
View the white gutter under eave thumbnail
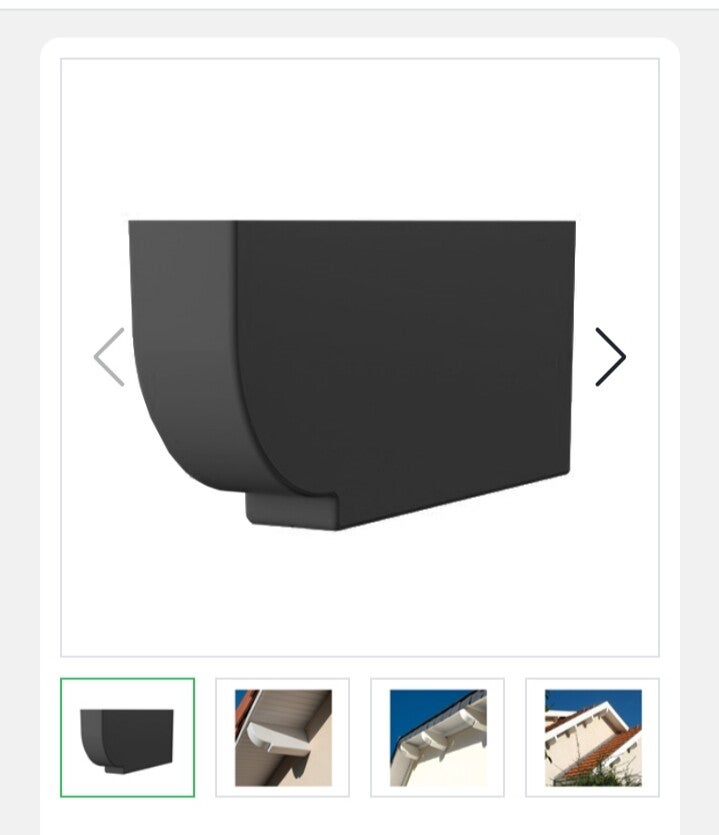click(283, 737)
